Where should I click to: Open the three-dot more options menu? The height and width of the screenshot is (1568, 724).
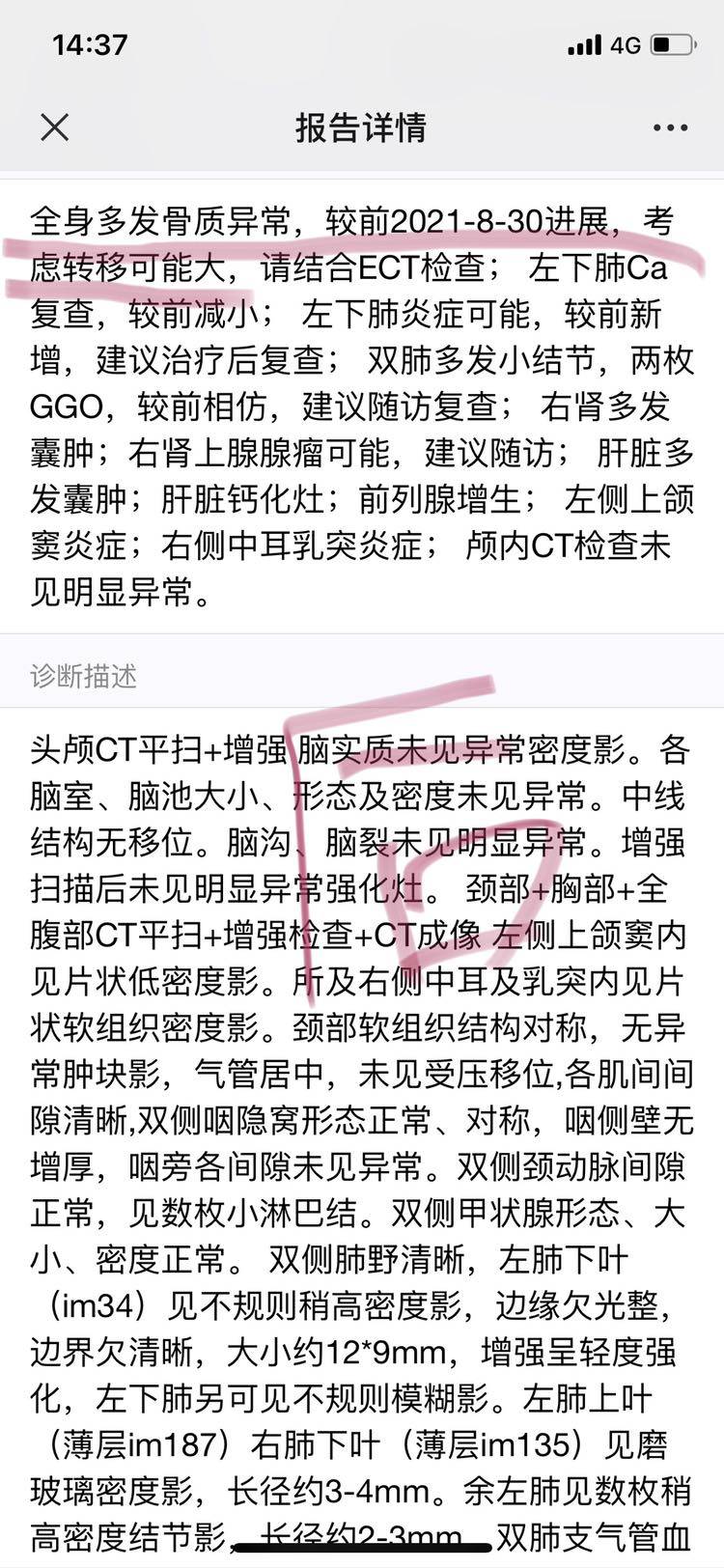pyautogui.click(x=670, y=127)
